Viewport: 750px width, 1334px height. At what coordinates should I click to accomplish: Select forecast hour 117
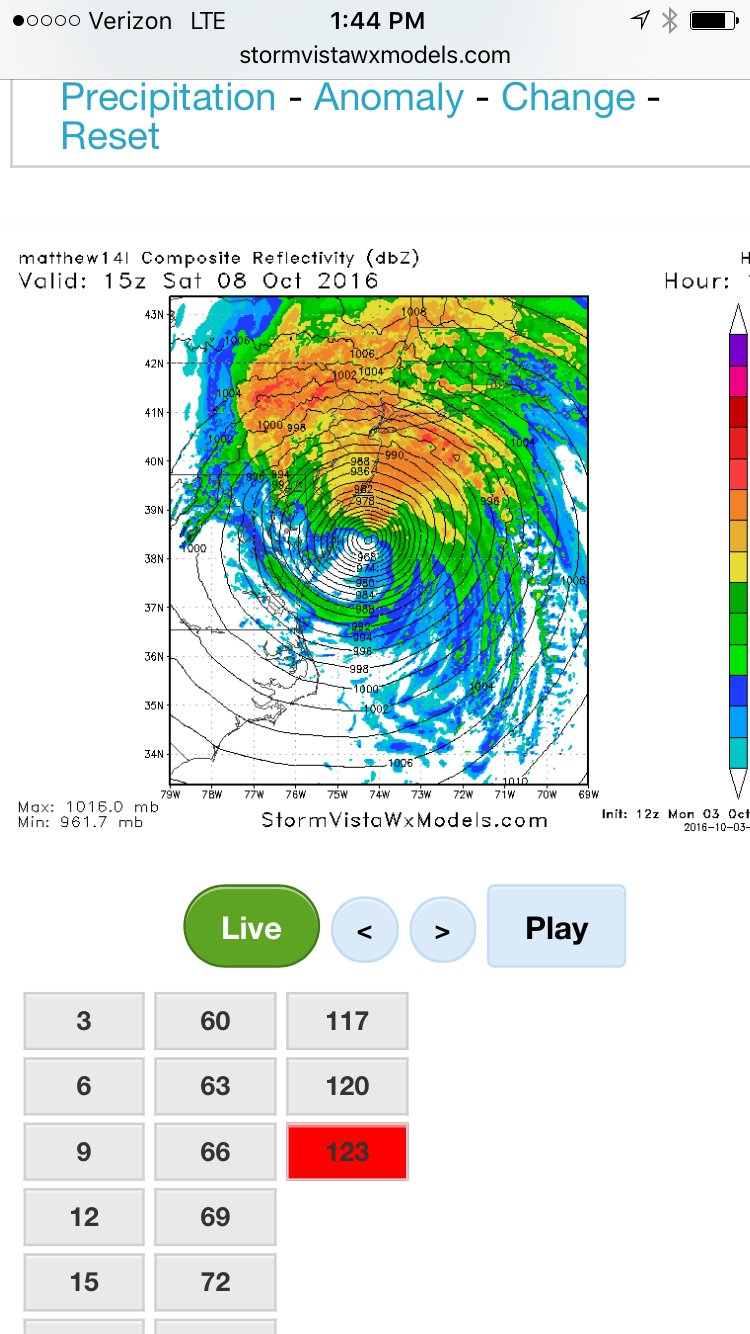[x=347, y=1021]
